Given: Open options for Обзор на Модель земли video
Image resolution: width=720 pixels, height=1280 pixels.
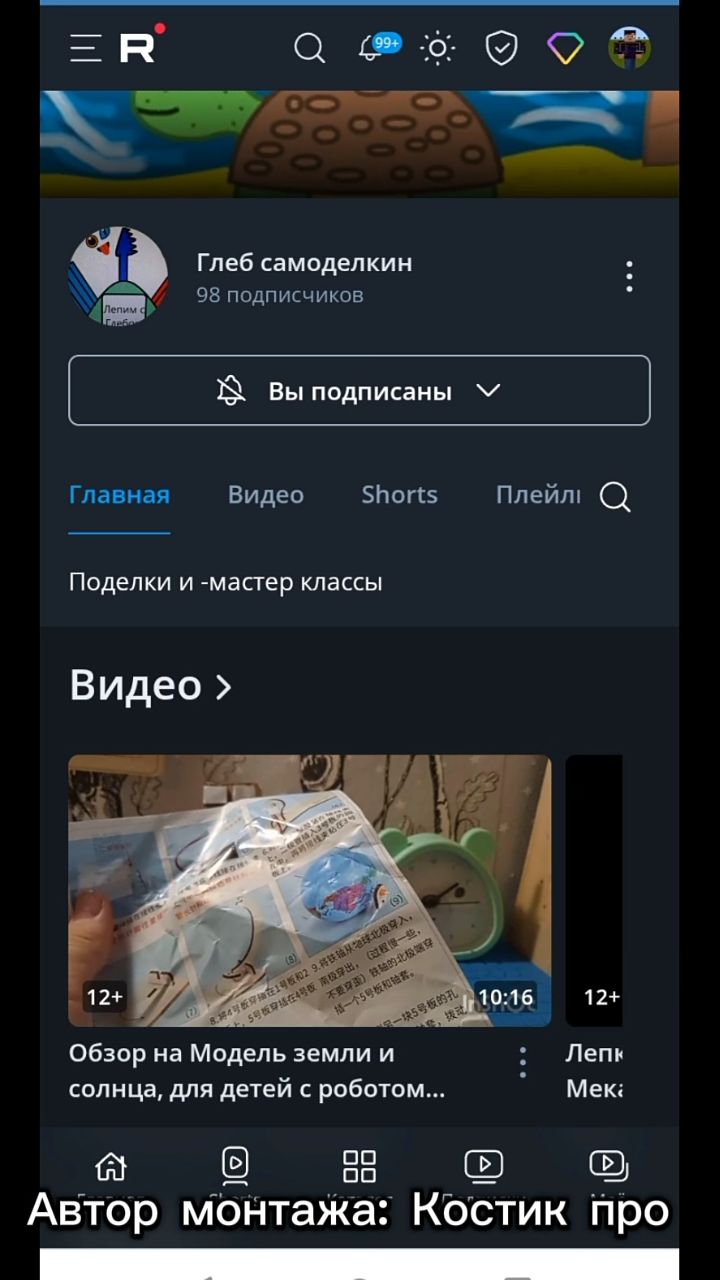Looking at the screenshot, I should click(522, 1062).
